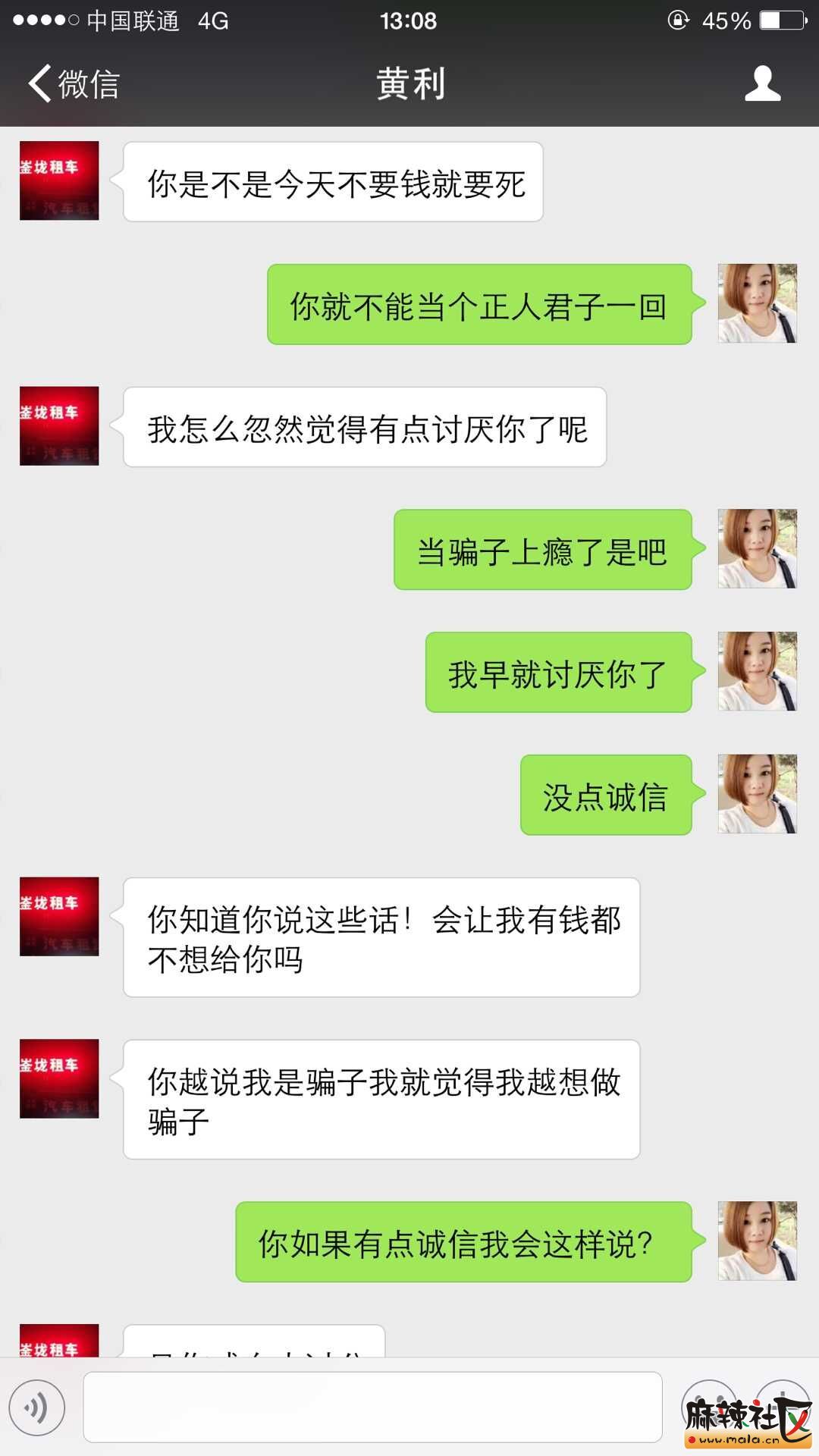819x1456 pixels.
Task: Go back to the 微信 chat list
Action: [x=74, y=83]
